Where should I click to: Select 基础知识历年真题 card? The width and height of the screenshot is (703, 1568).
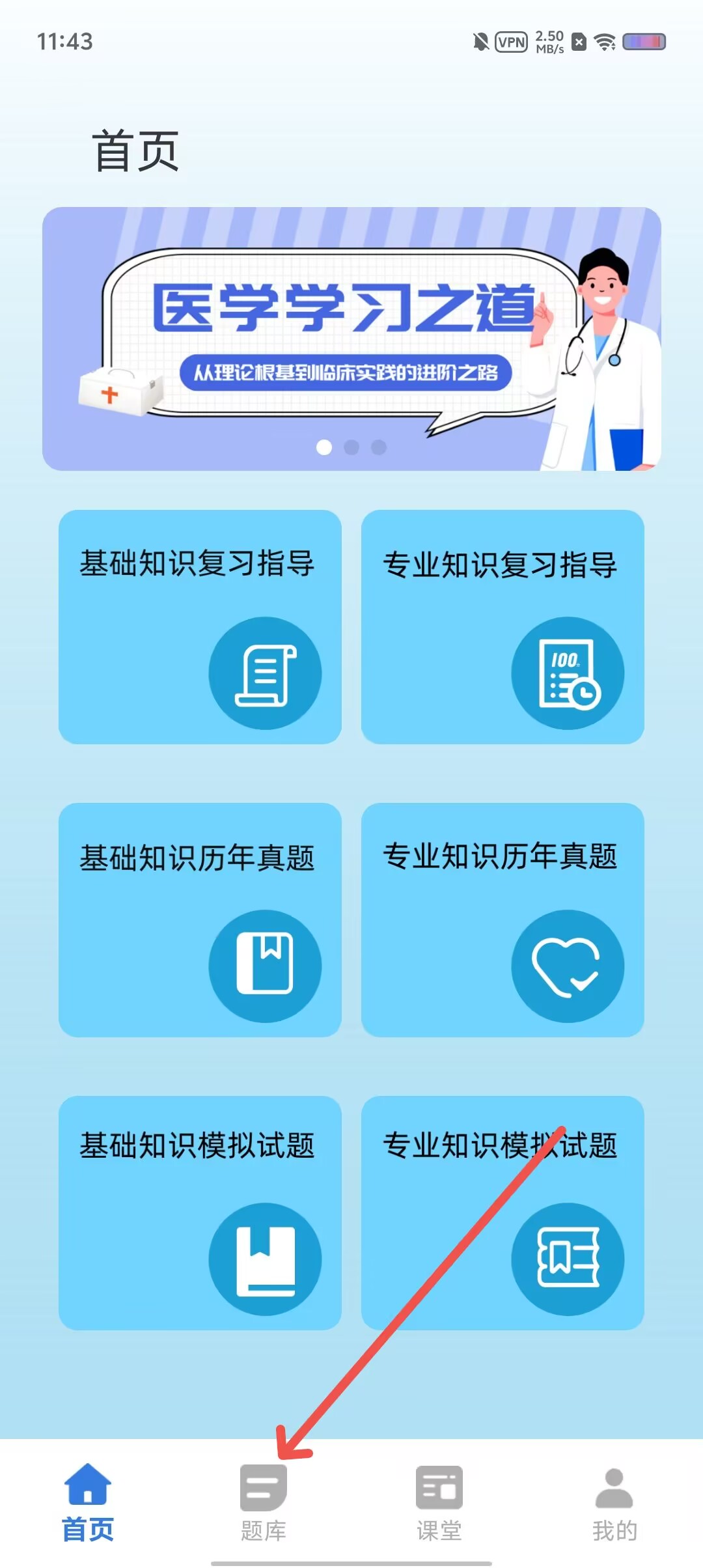tap(200, 919)
